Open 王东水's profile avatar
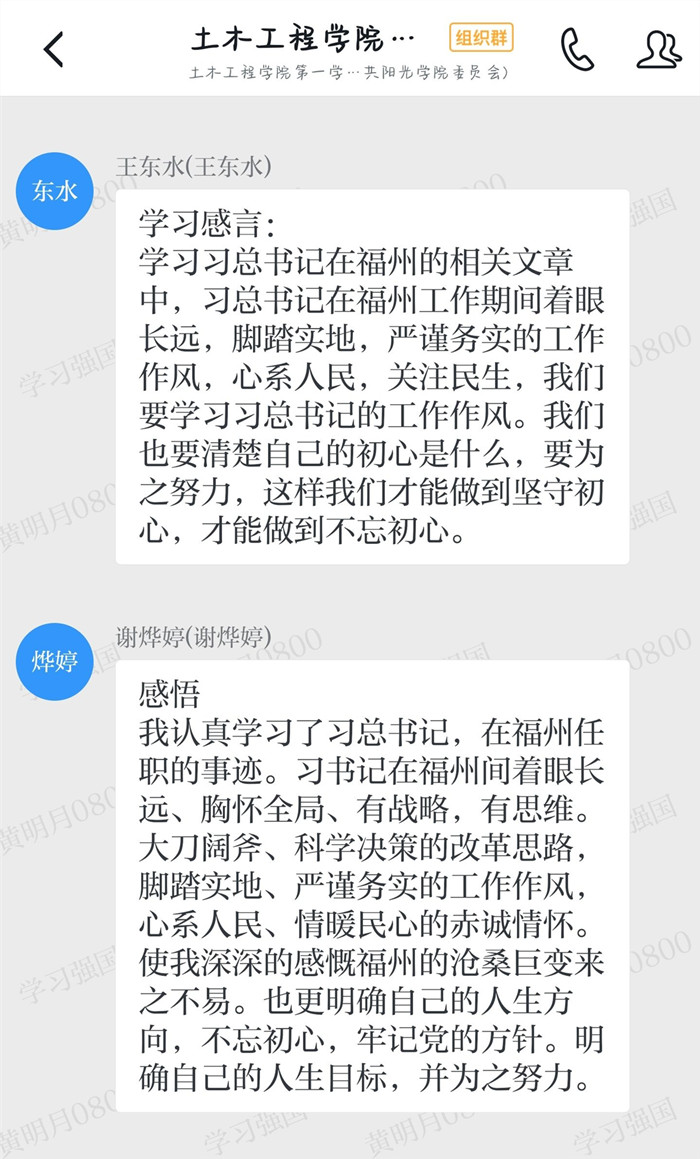 tap(55, 191)
